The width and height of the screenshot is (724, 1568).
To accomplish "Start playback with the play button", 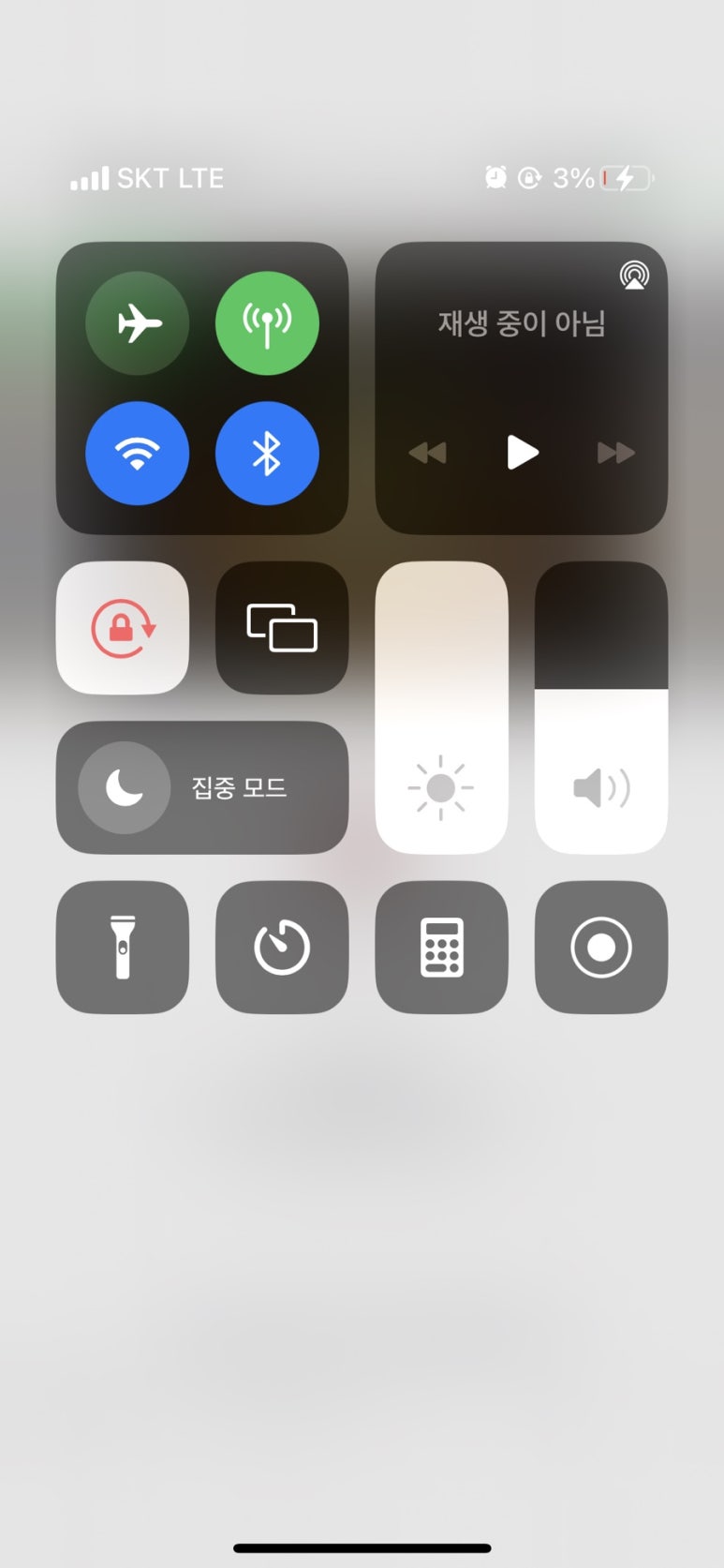I will click(x=522, y=453).
